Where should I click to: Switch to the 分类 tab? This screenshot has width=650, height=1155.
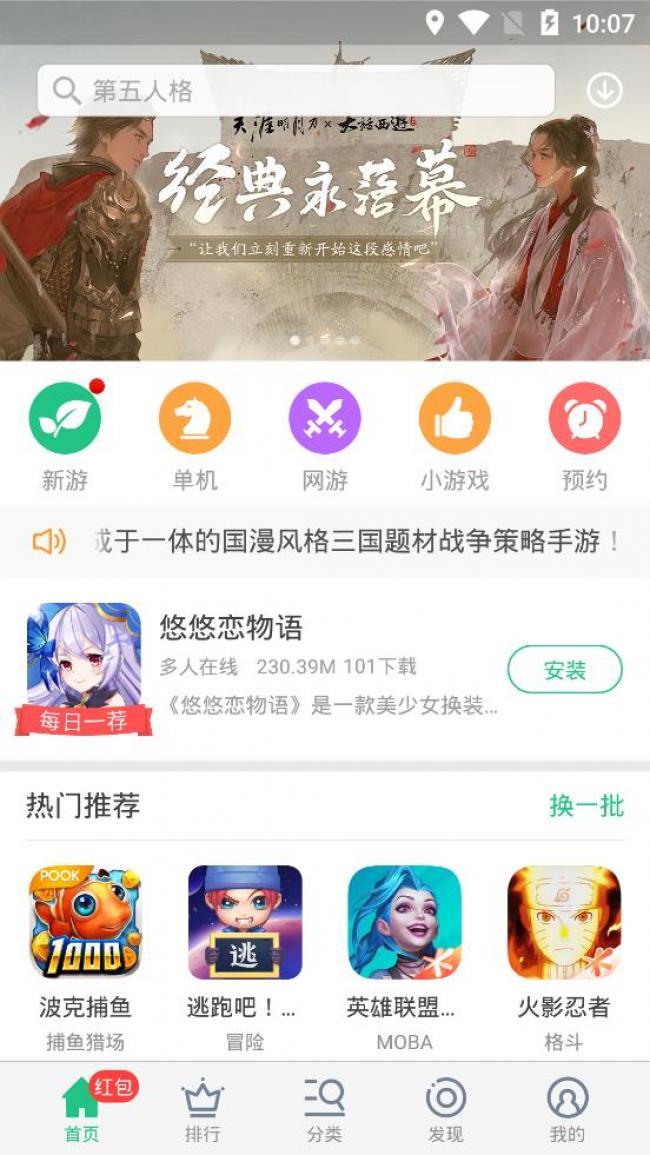click(325, 1110)
